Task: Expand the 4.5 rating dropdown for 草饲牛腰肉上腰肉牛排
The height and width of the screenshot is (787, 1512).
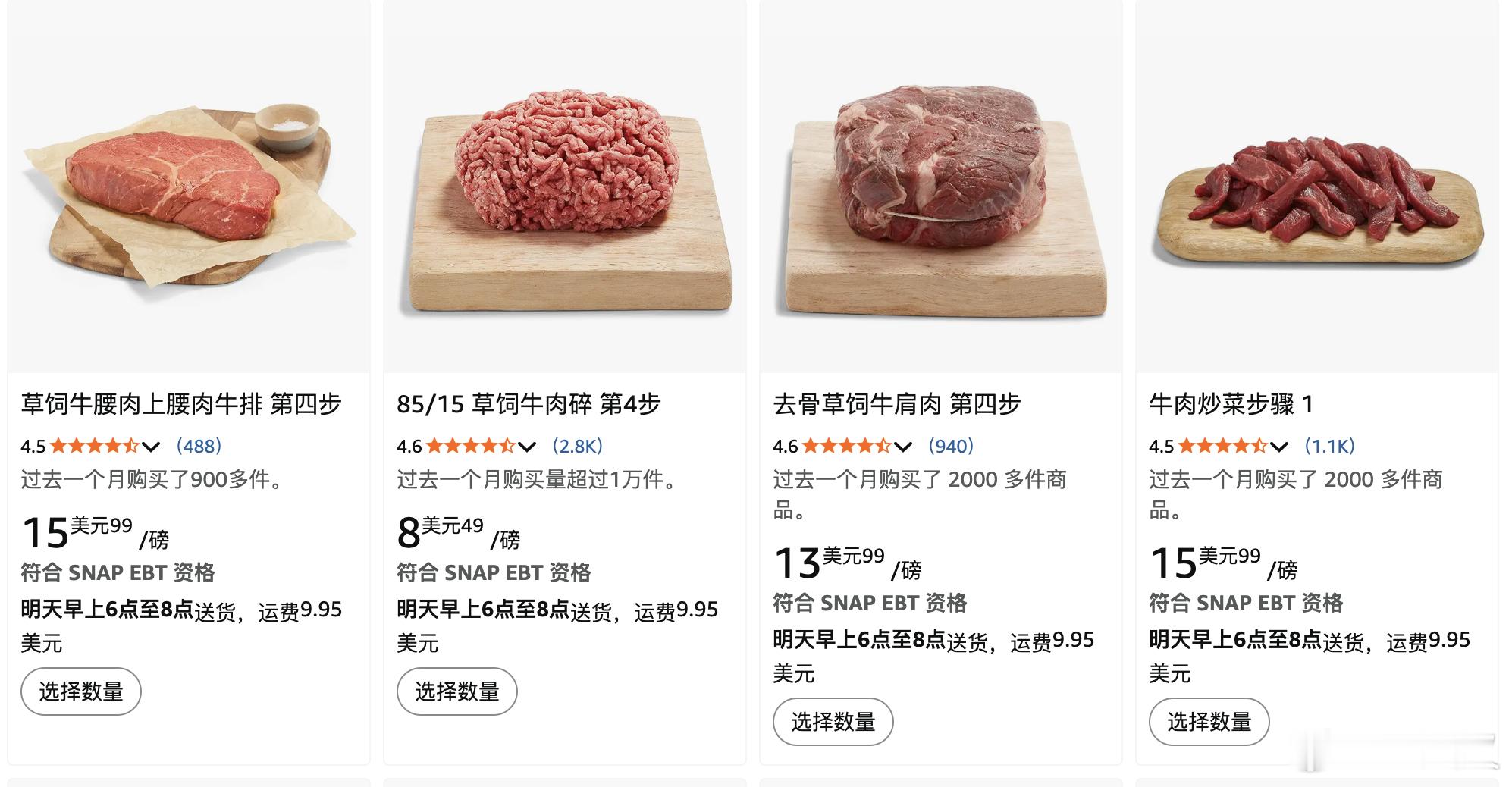Action: click(151, 447)
